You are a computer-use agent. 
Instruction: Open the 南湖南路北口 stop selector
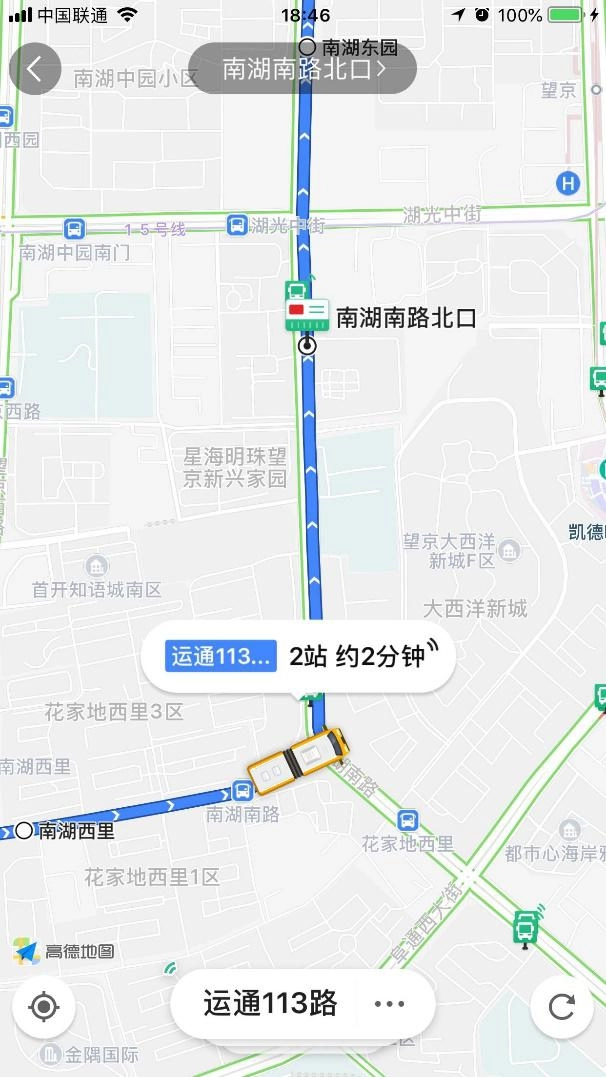click(302, 69)
